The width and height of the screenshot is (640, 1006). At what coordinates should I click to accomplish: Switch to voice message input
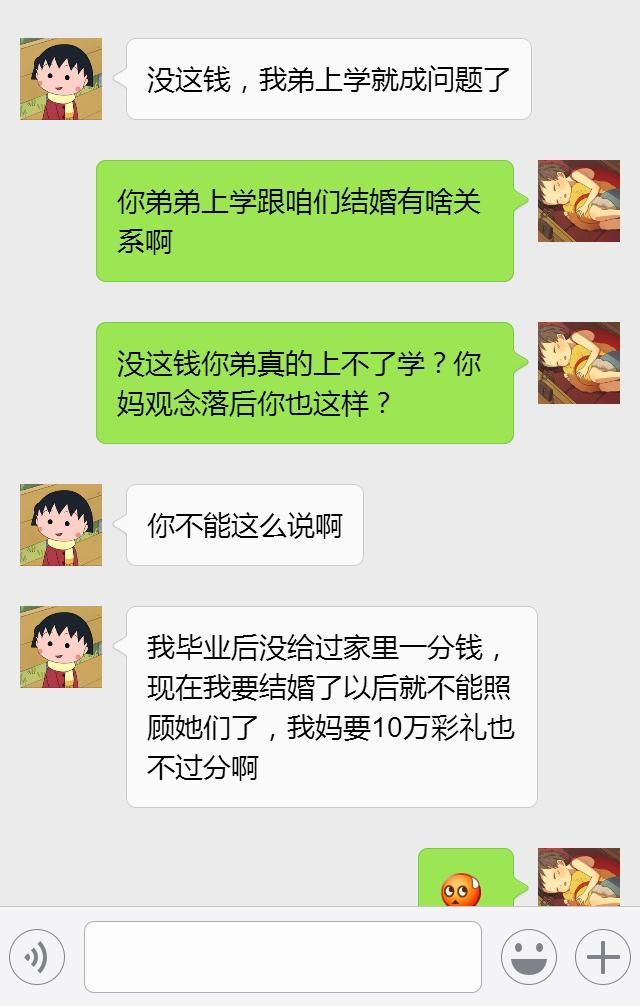point(37,957)
